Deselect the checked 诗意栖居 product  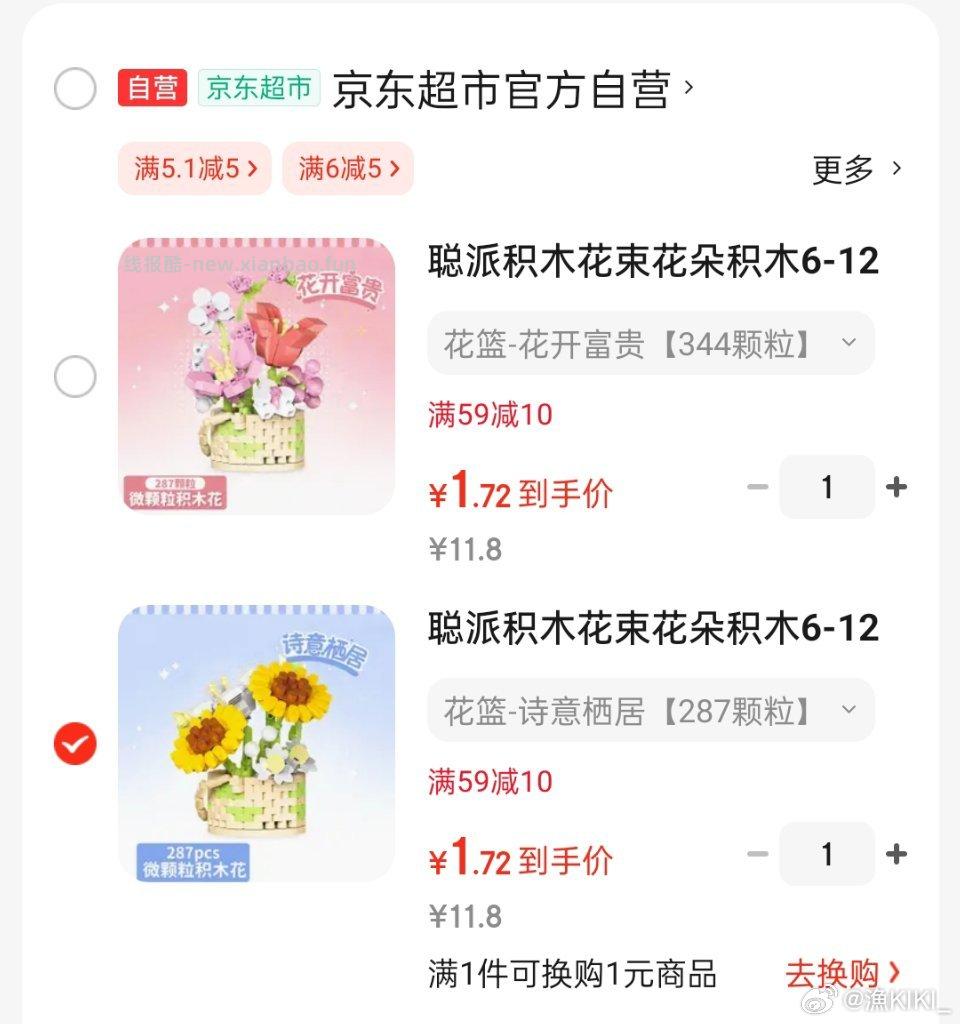click(x=74, y=744)
